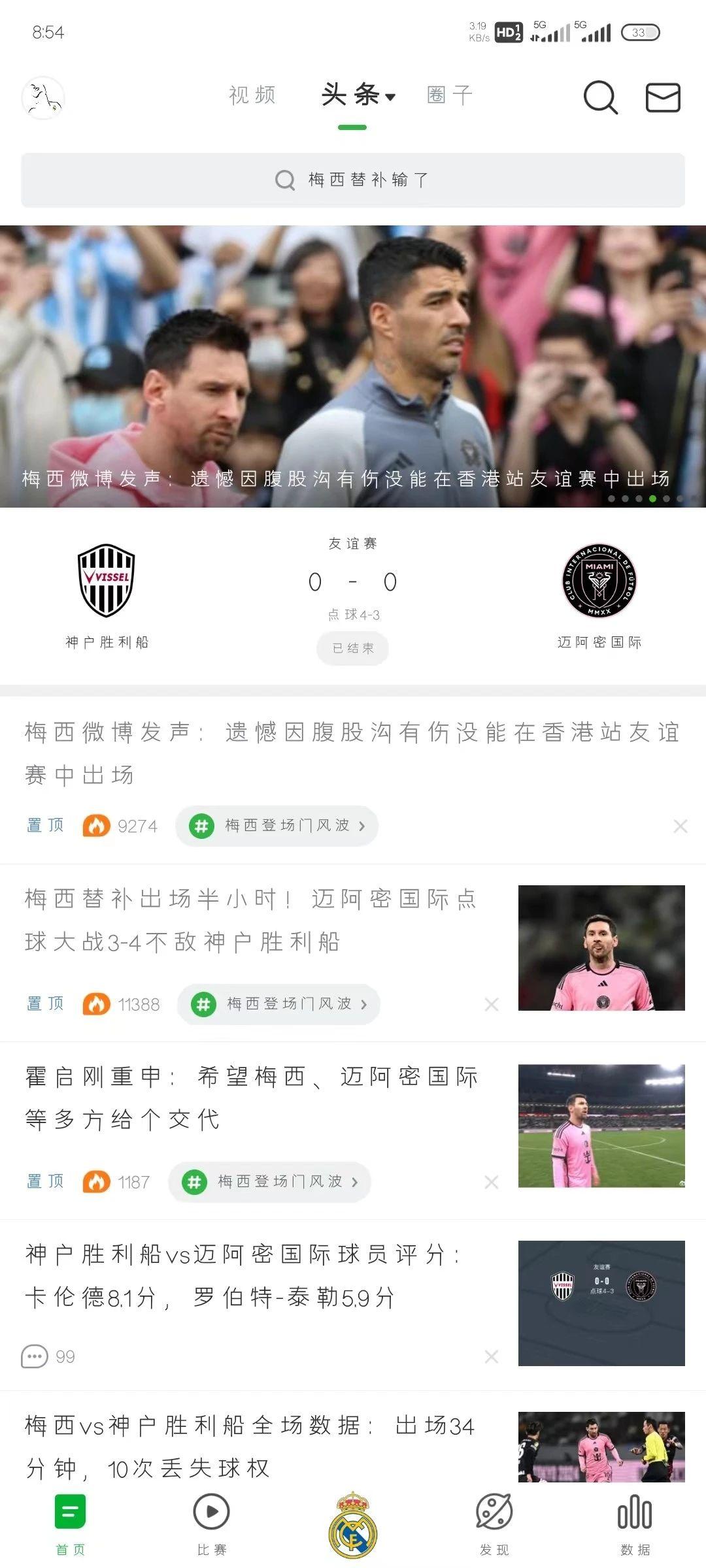Open the article 梅西替补出场半小时
This screenshot has width=706, height=1568.
[x=251, y=920]
